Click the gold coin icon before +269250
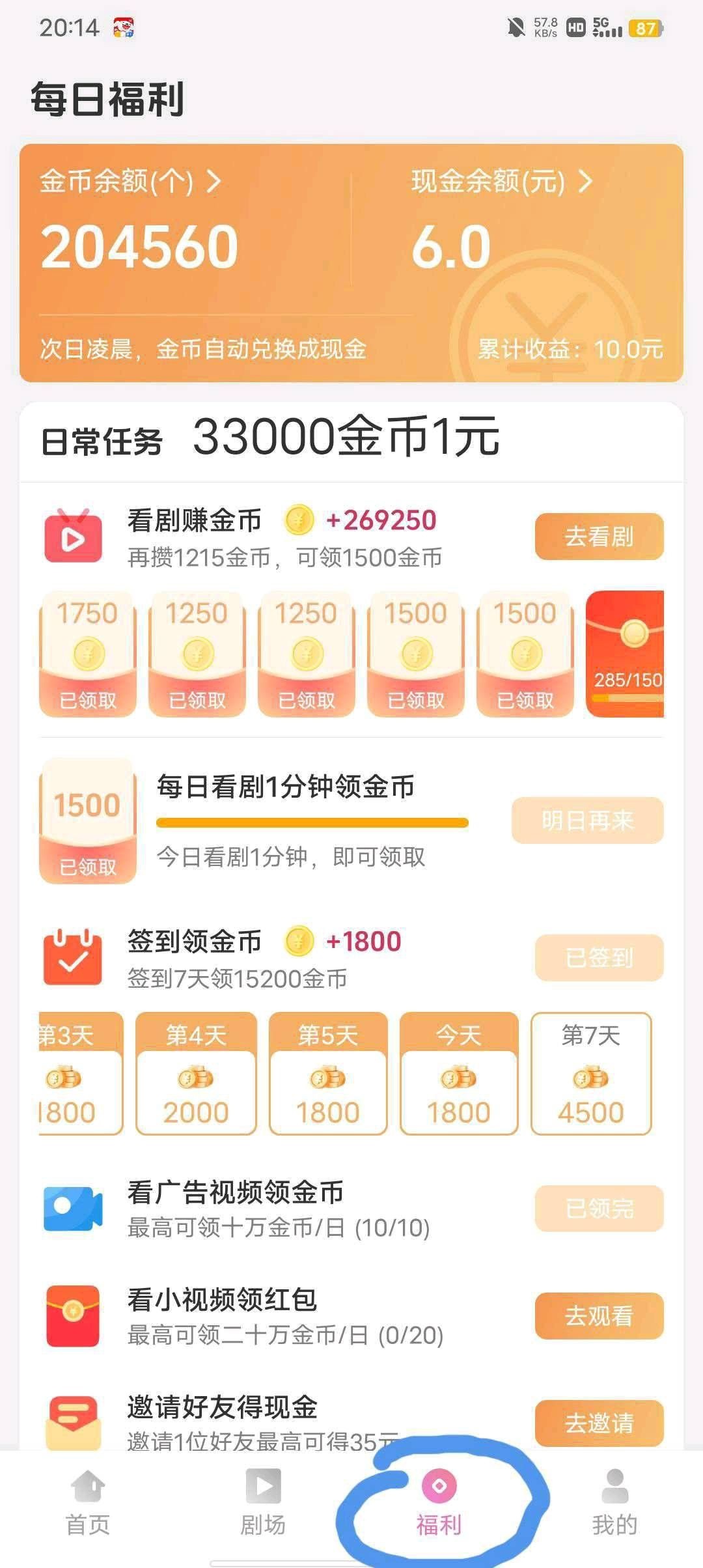The image size is (703, 1568). pyautogui.click(x=298, y=519)
